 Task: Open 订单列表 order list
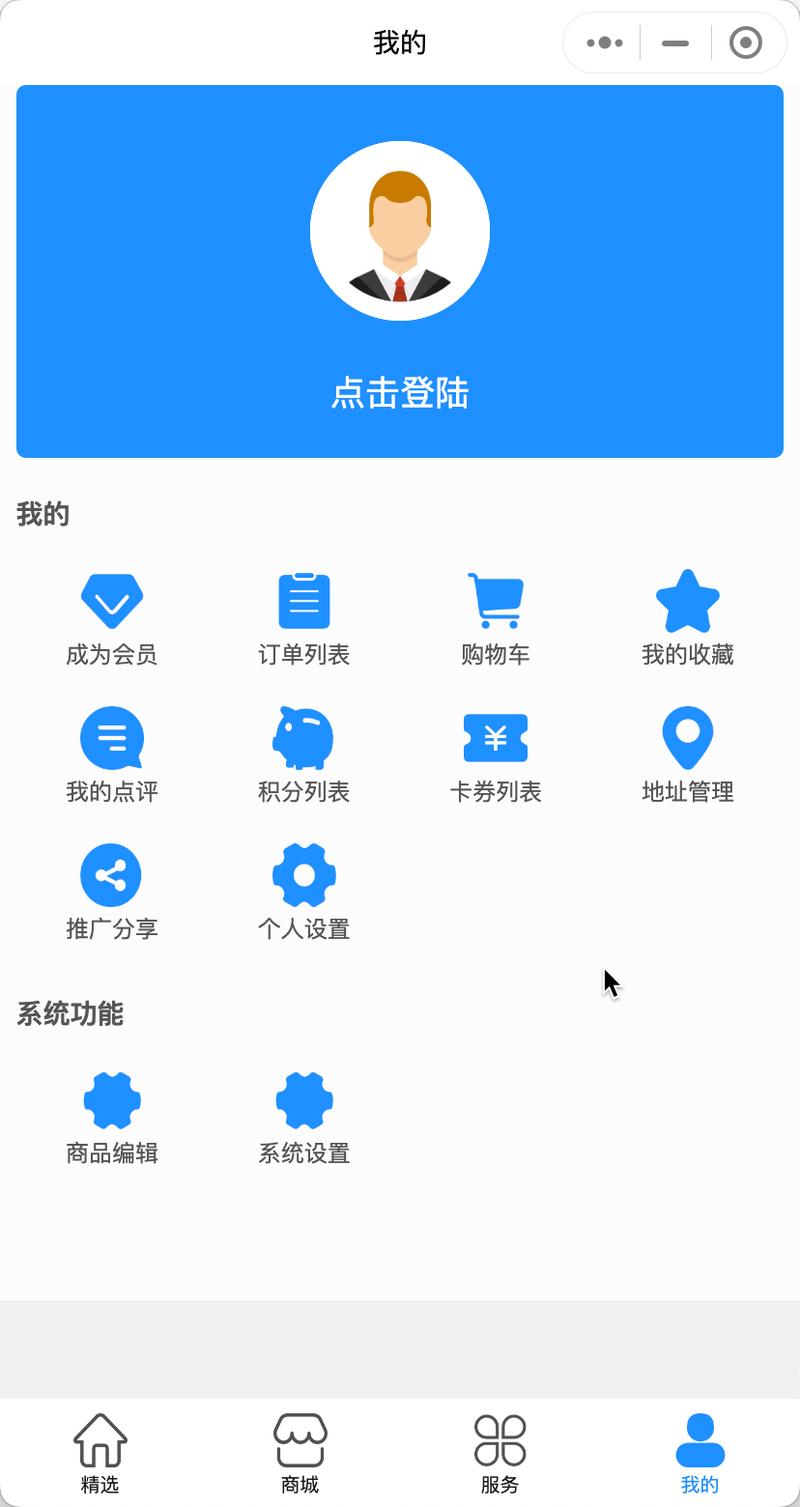click(x=304, y=620)
